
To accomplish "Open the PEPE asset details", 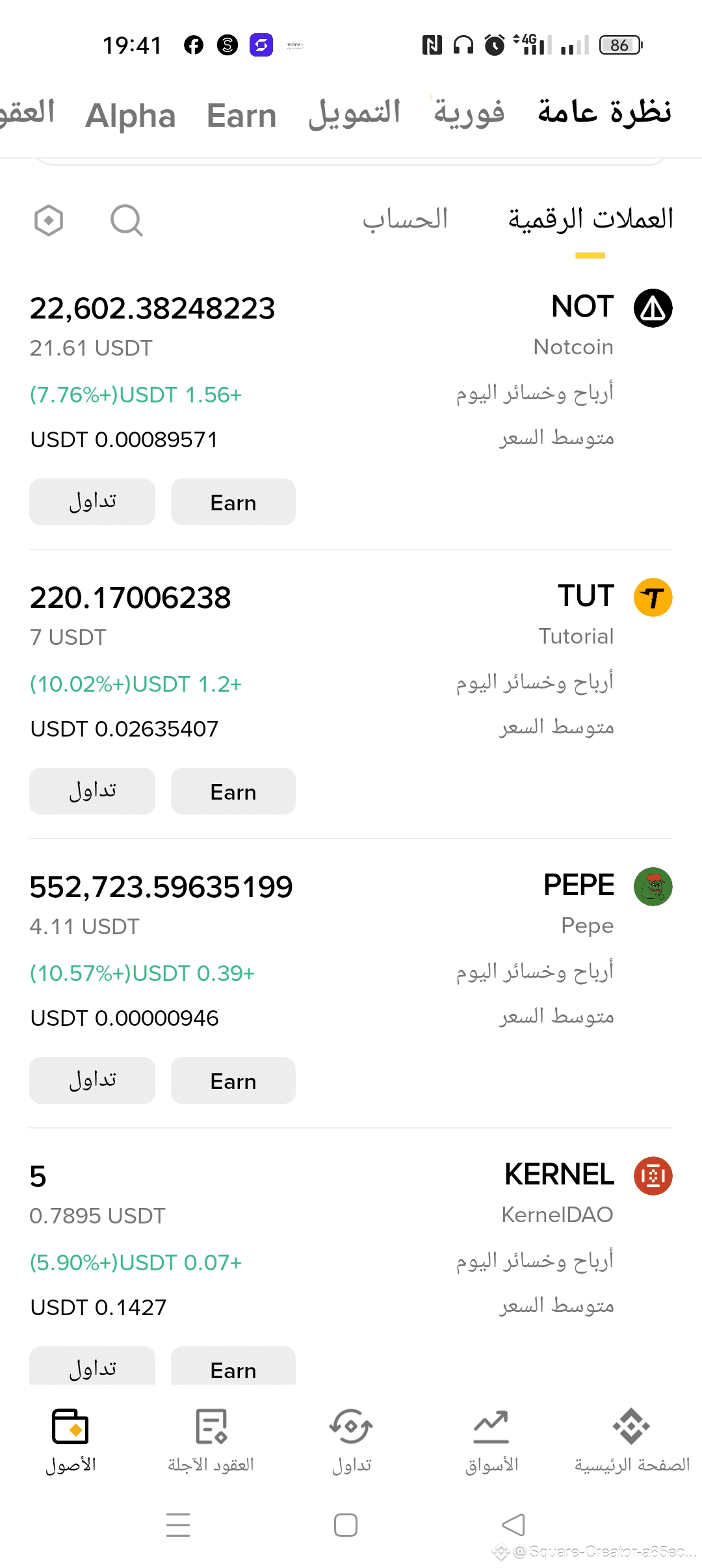I will click(x=578, y=886).
